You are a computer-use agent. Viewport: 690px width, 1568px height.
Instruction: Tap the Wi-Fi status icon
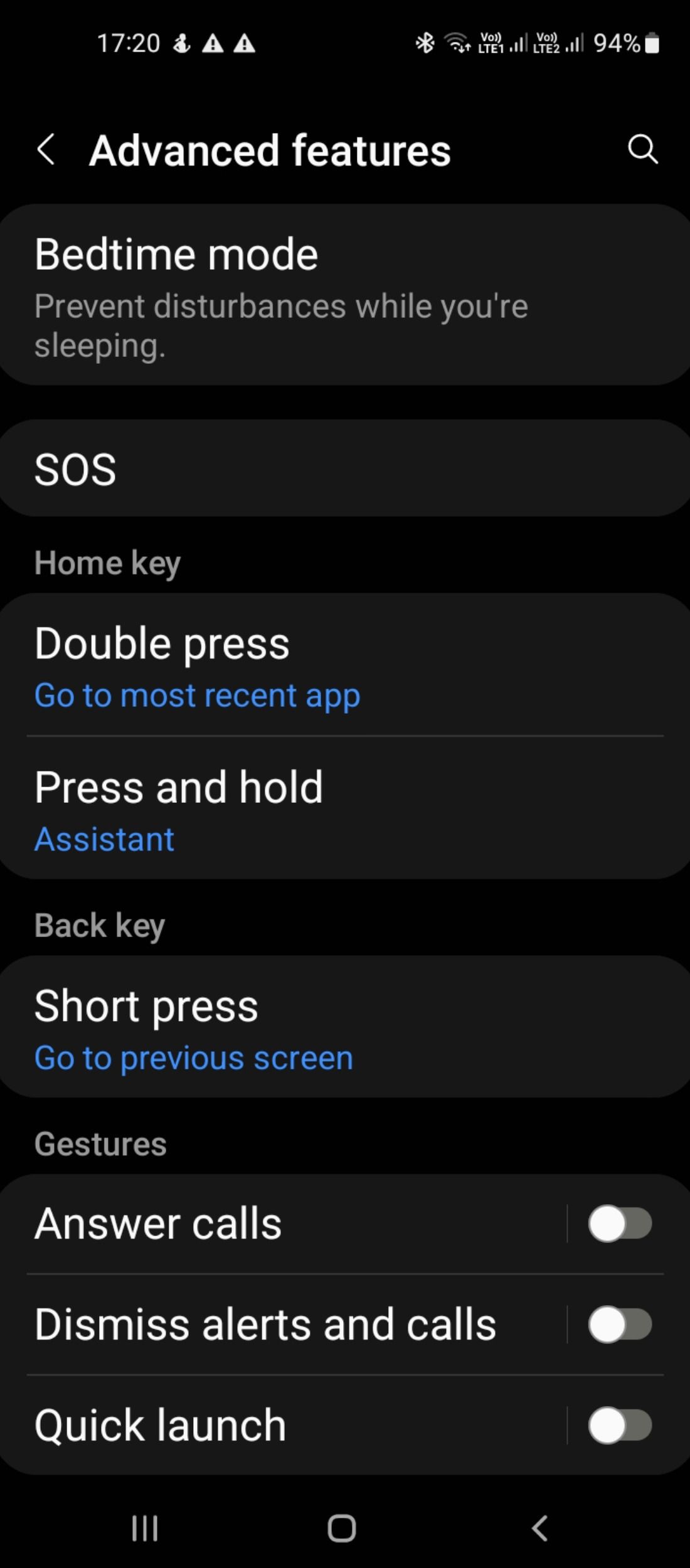point(455,43)
